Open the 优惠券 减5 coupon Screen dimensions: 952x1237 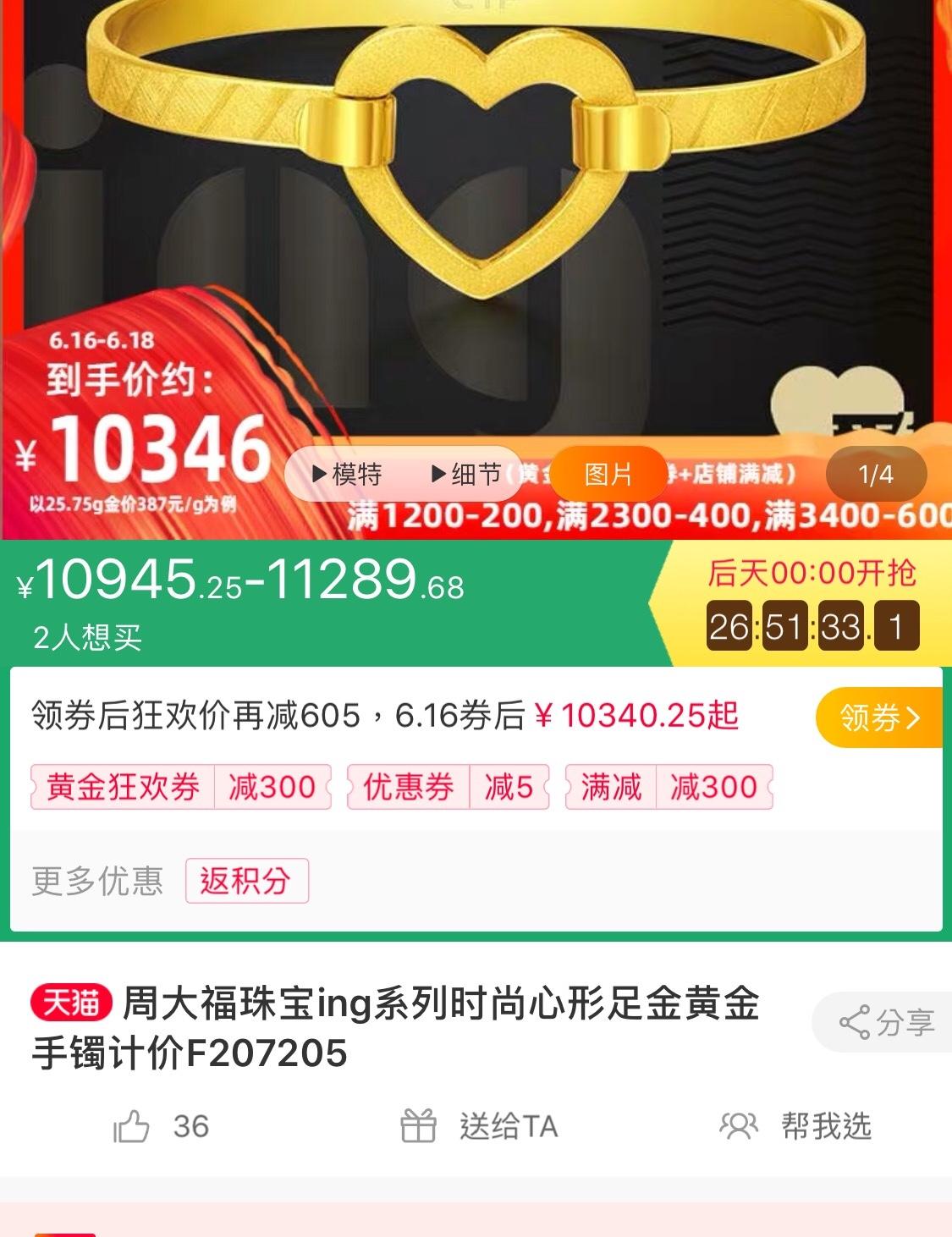(x=448, y=787)
